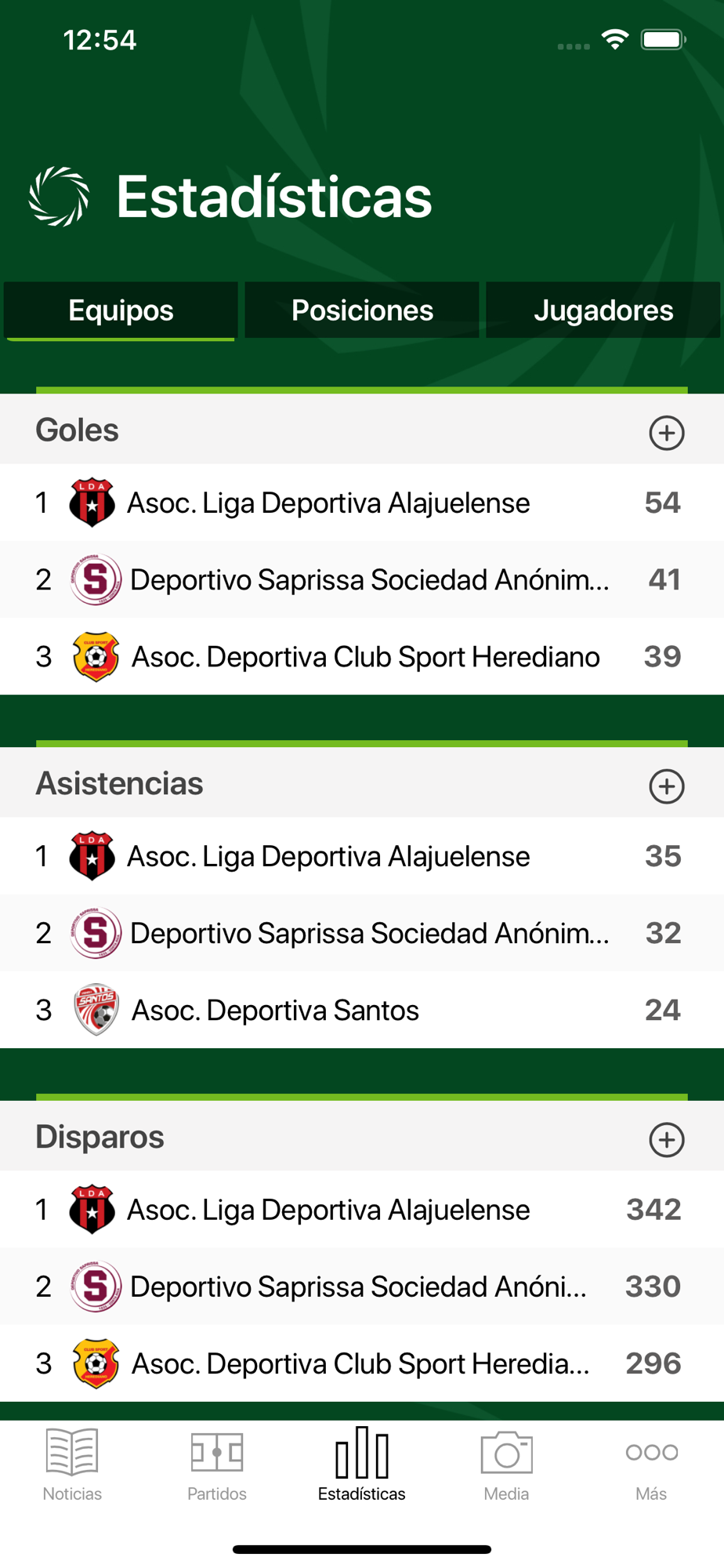
Task: Open Alajuelense row under Goles
Action: [x=362, y=503]
